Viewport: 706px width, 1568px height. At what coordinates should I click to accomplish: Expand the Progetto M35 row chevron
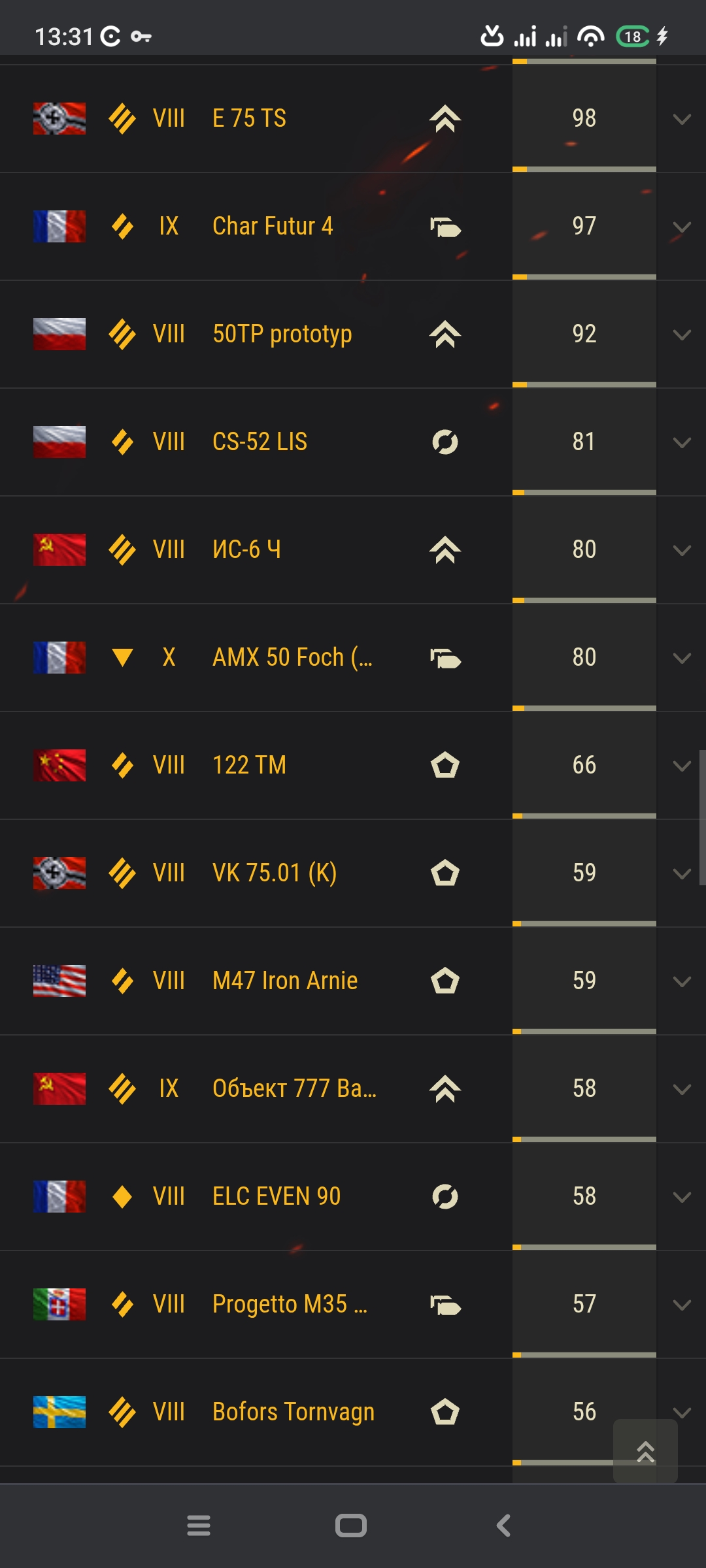(x=681, y=1305)
